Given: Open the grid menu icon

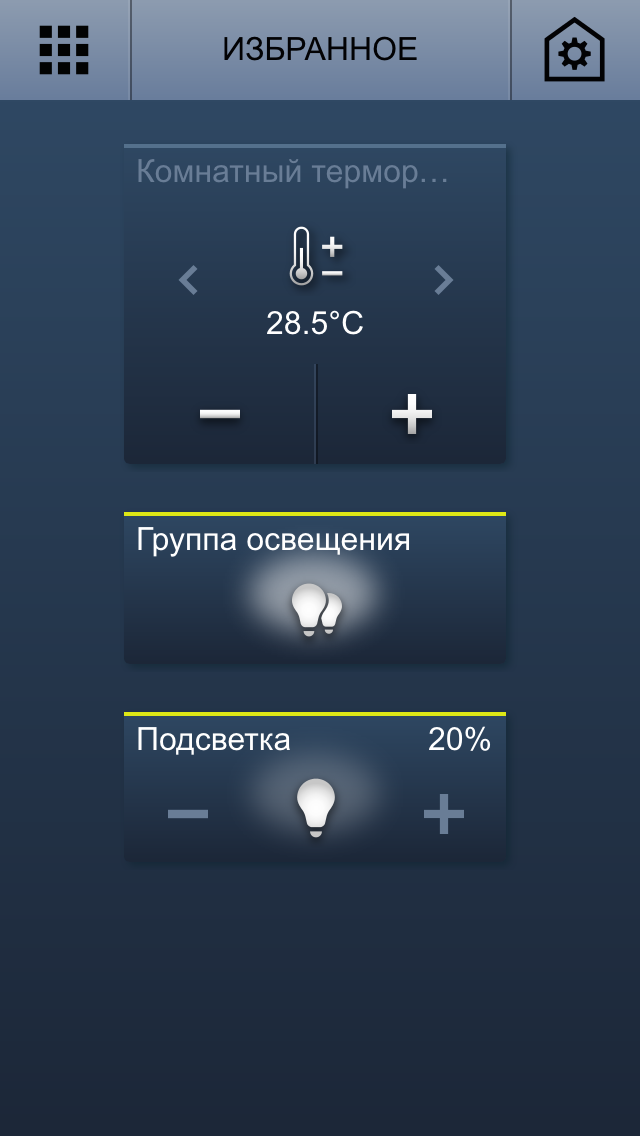Looking at the screenshot, I should [x=64, y=49].
